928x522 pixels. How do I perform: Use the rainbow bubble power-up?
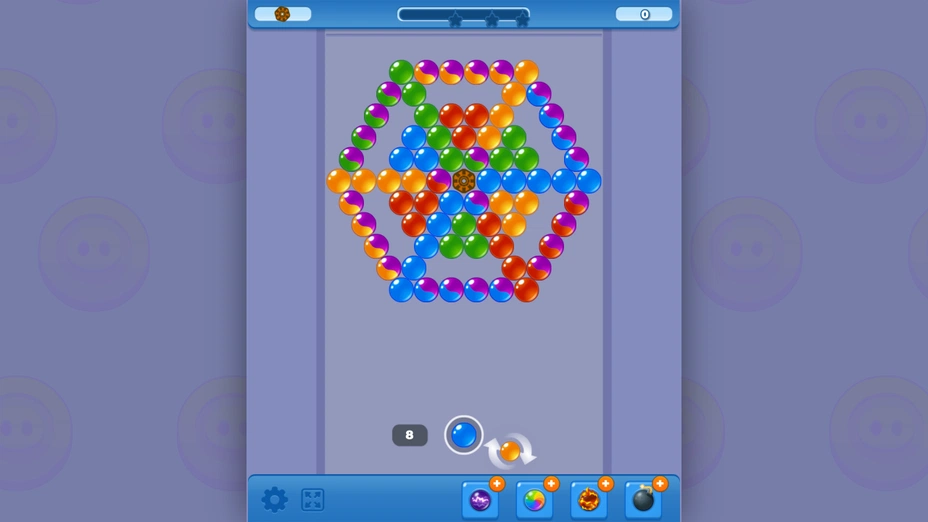[535, 500]
